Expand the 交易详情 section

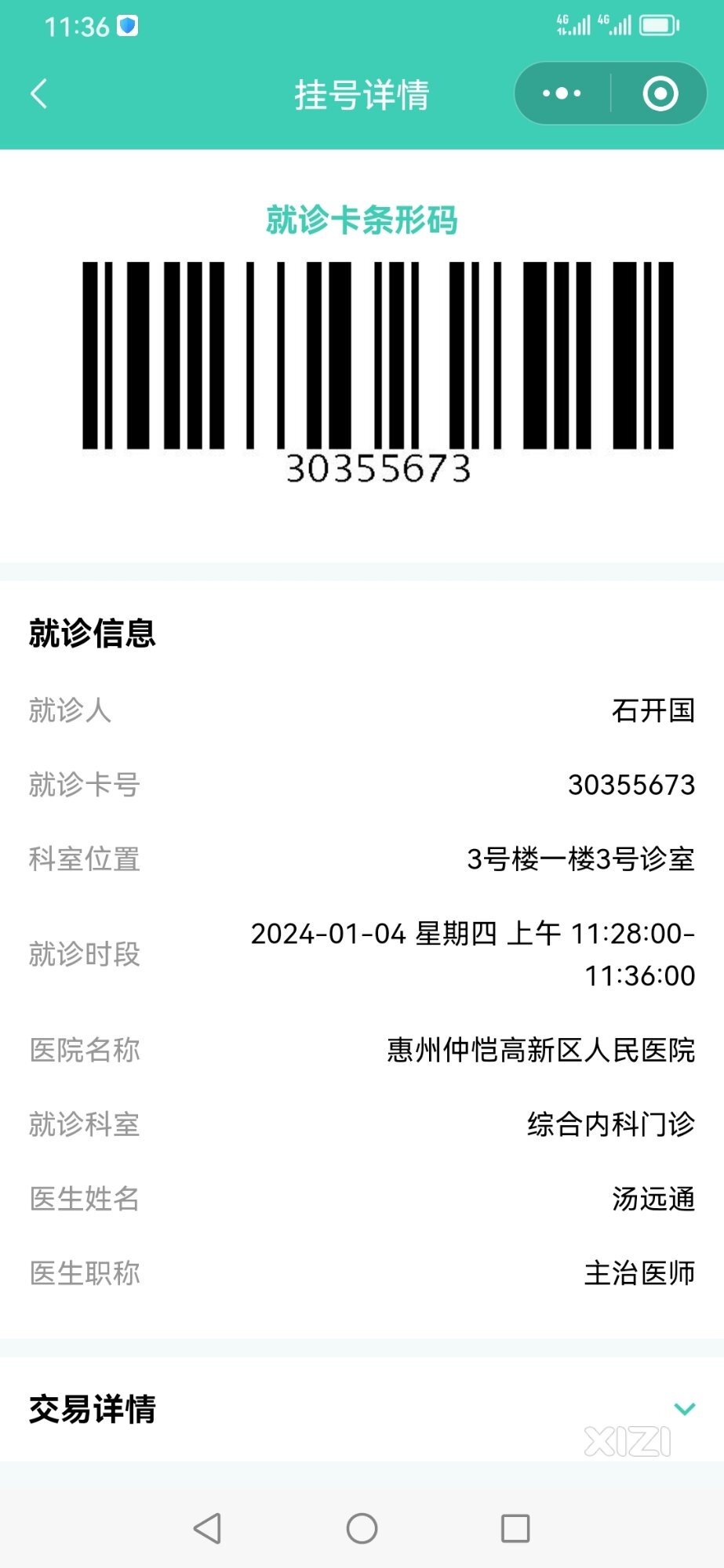coord(684,1409)
